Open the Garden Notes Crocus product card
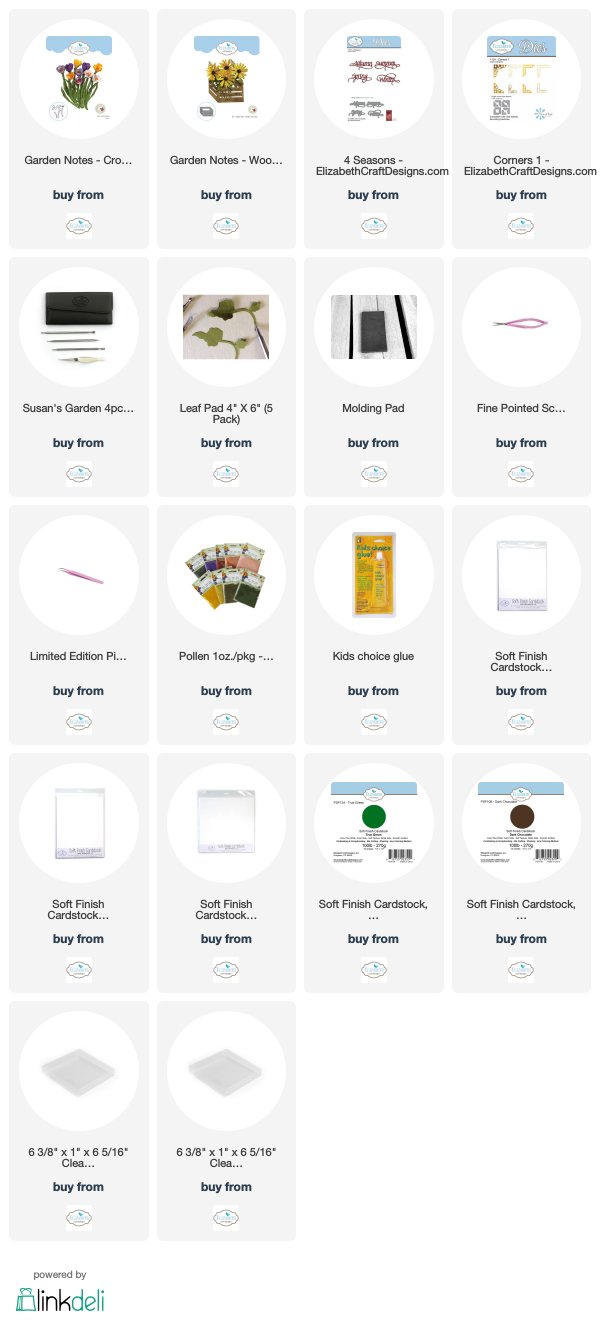This screenshot has width=600, height=1321. pos(78,129)
